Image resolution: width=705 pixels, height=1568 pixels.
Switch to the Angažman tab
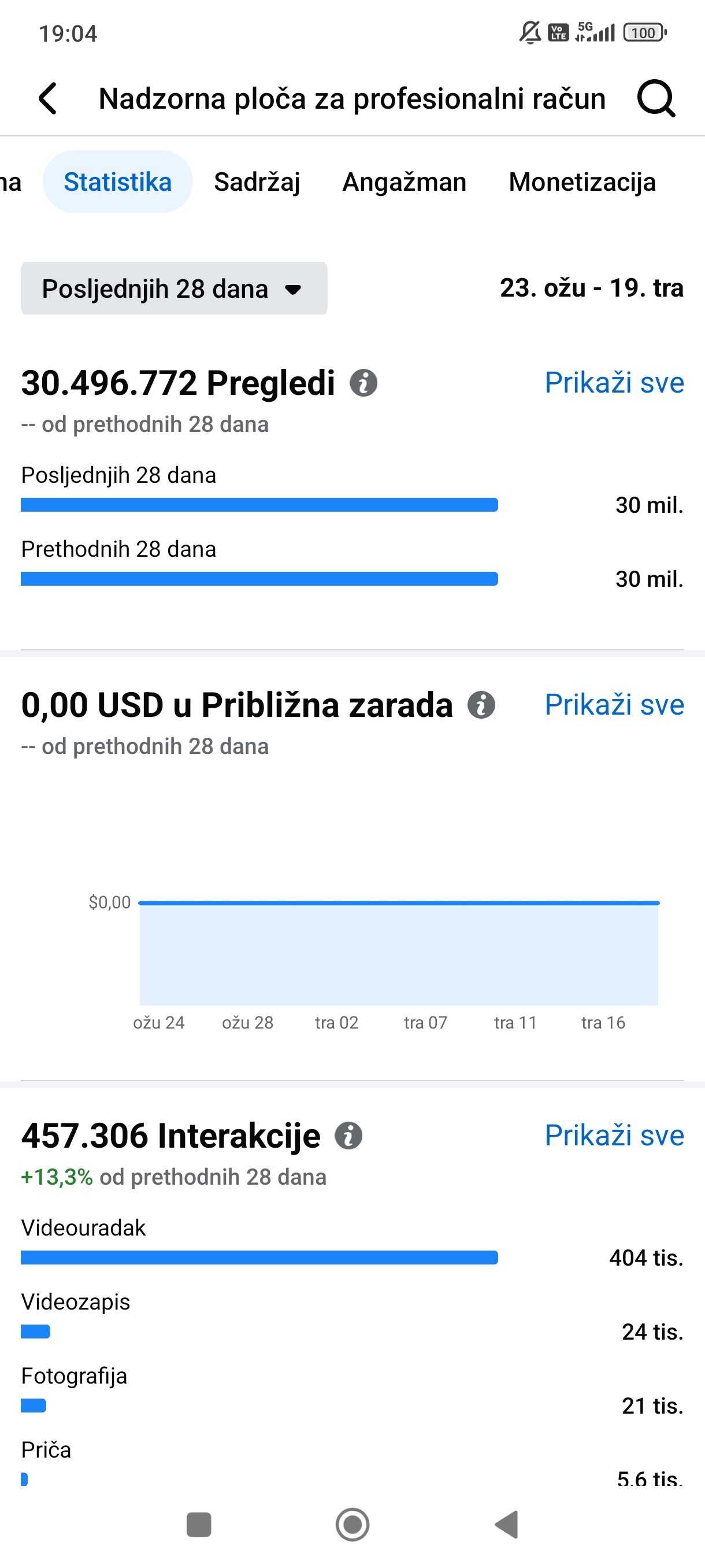(405, 182)
